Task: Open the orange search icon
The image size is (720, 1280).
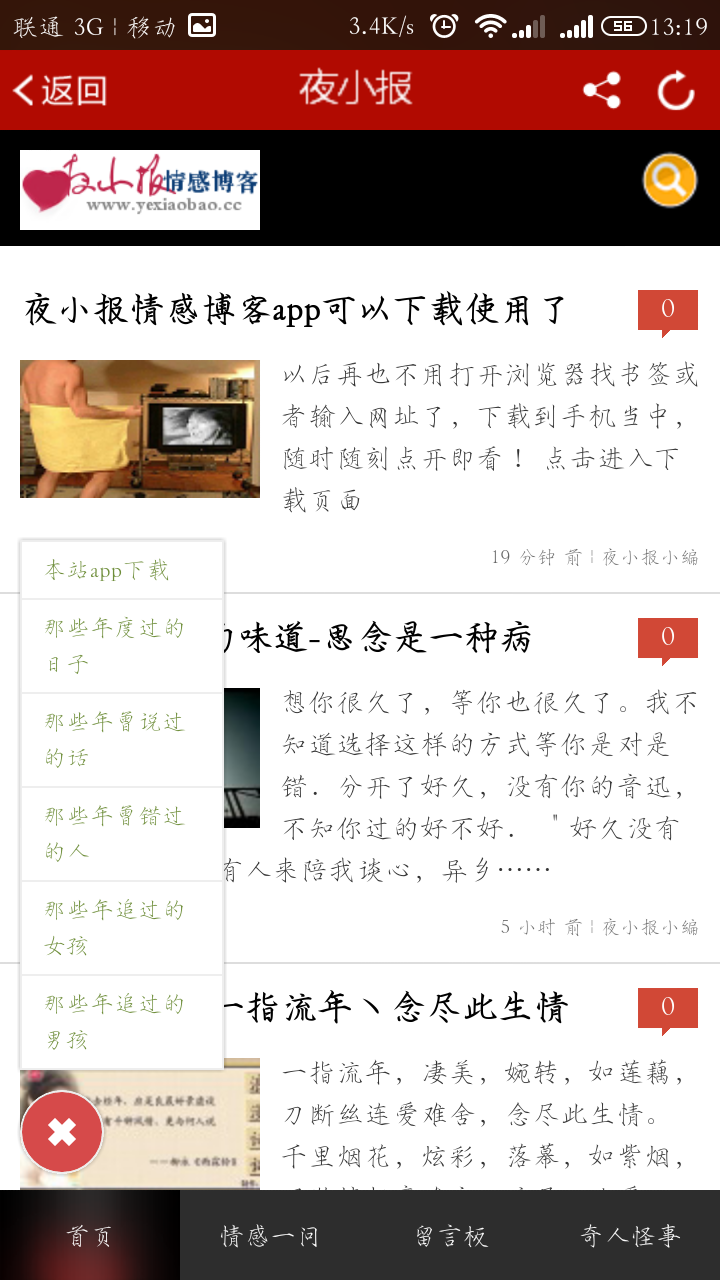Action: click(x=669, y=181)
